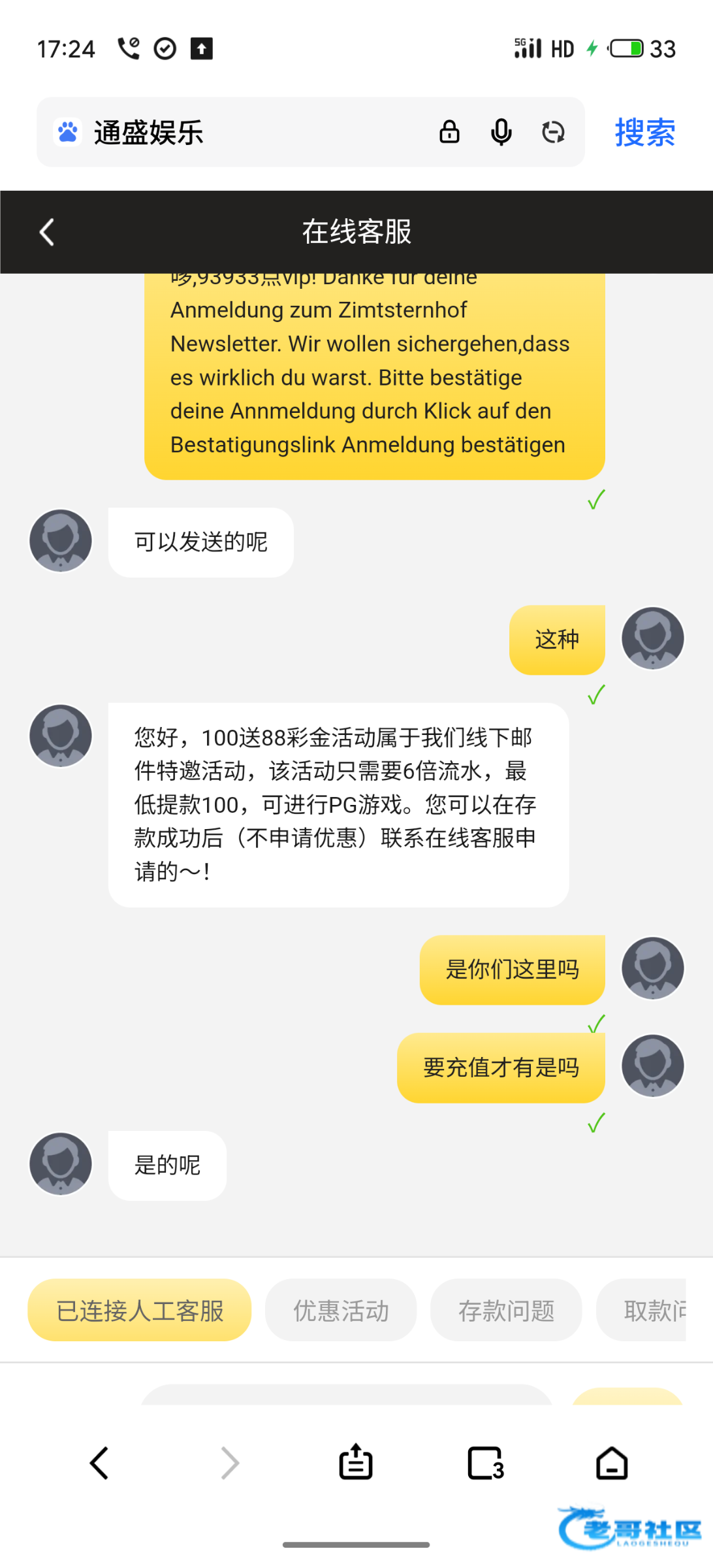Go back from the 在线客服 header

[x=46, y=232]
